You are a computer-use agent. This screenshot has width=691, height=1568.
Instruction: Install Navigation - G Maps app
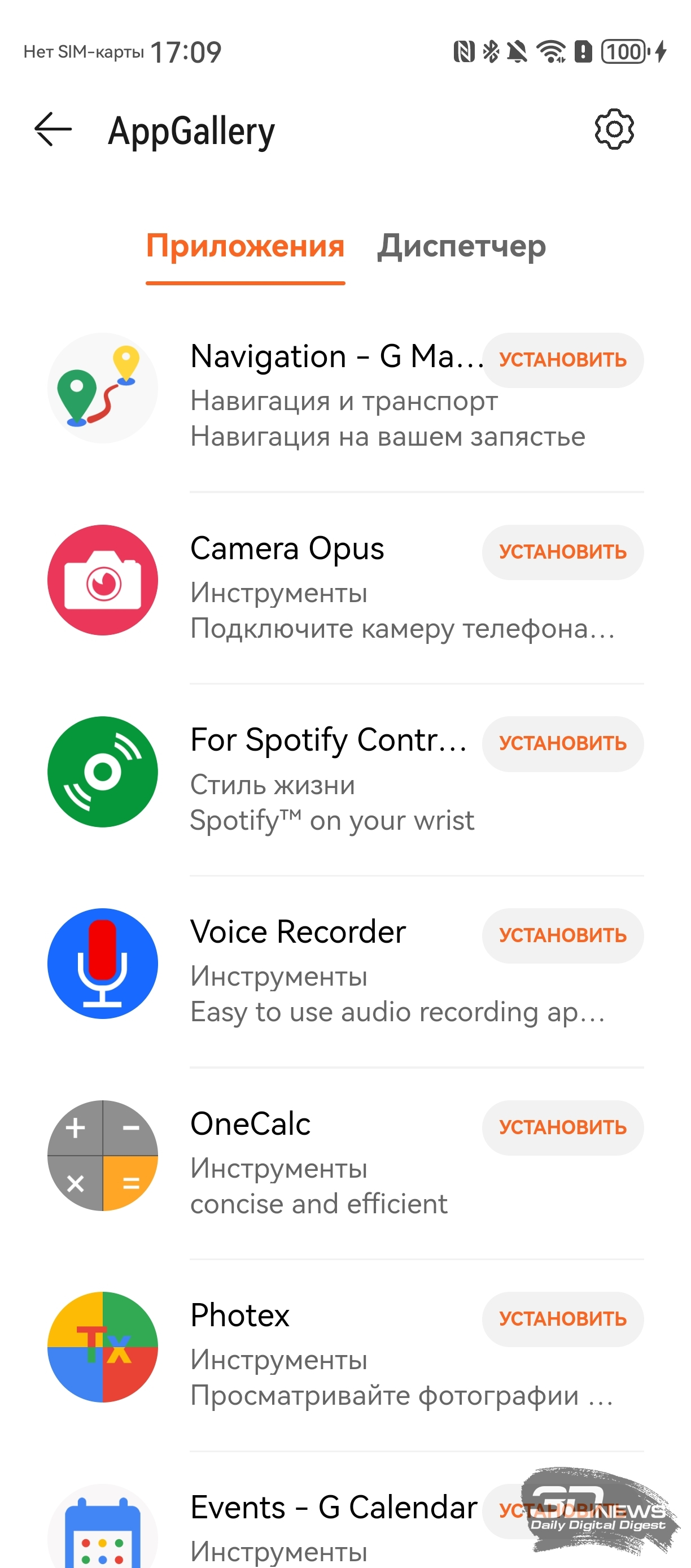coord(562,360)
